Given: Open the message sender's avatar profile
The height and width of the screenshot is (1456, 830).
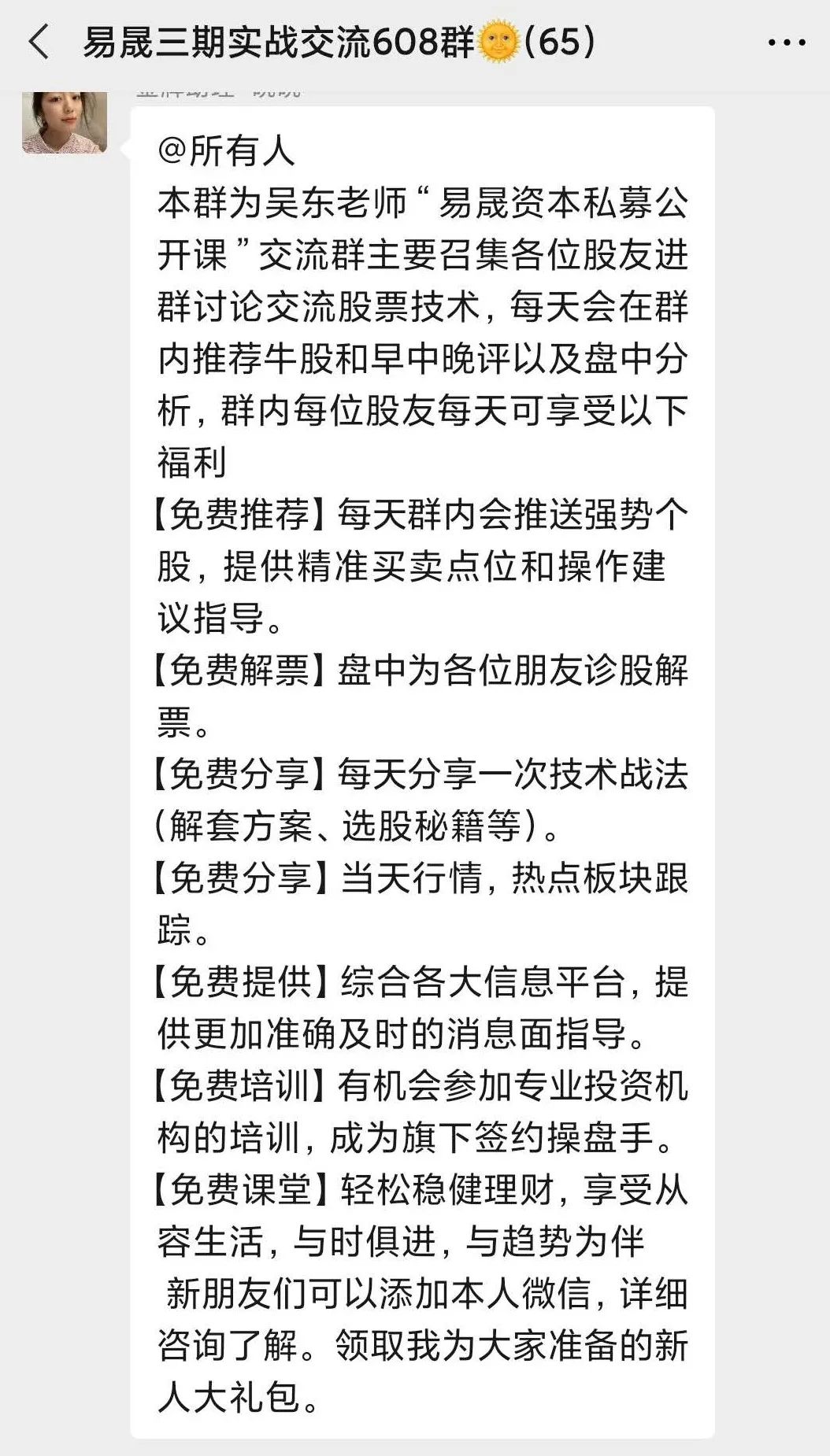Looking at the screenshot, I should (x=65, y=122).
